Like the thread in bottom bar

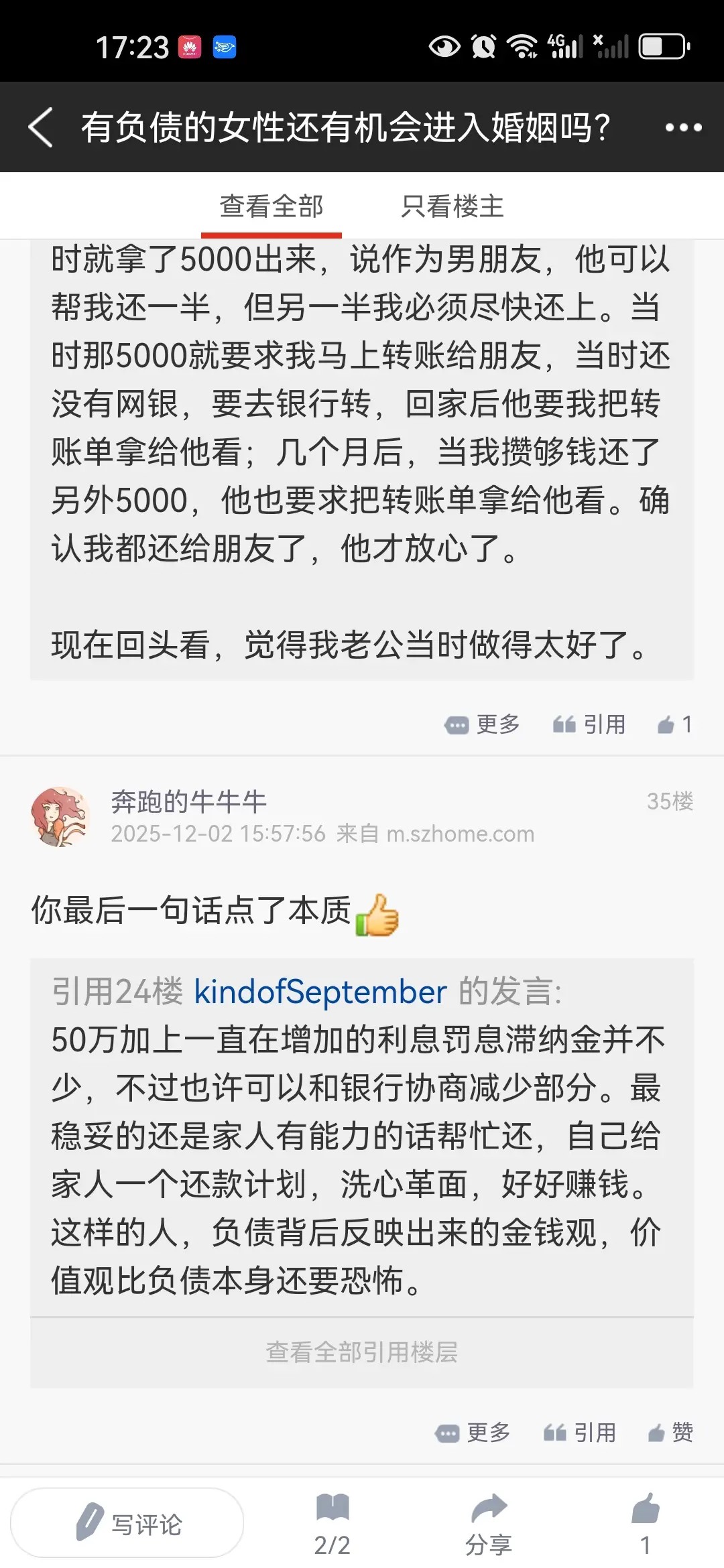[646, 1525]
